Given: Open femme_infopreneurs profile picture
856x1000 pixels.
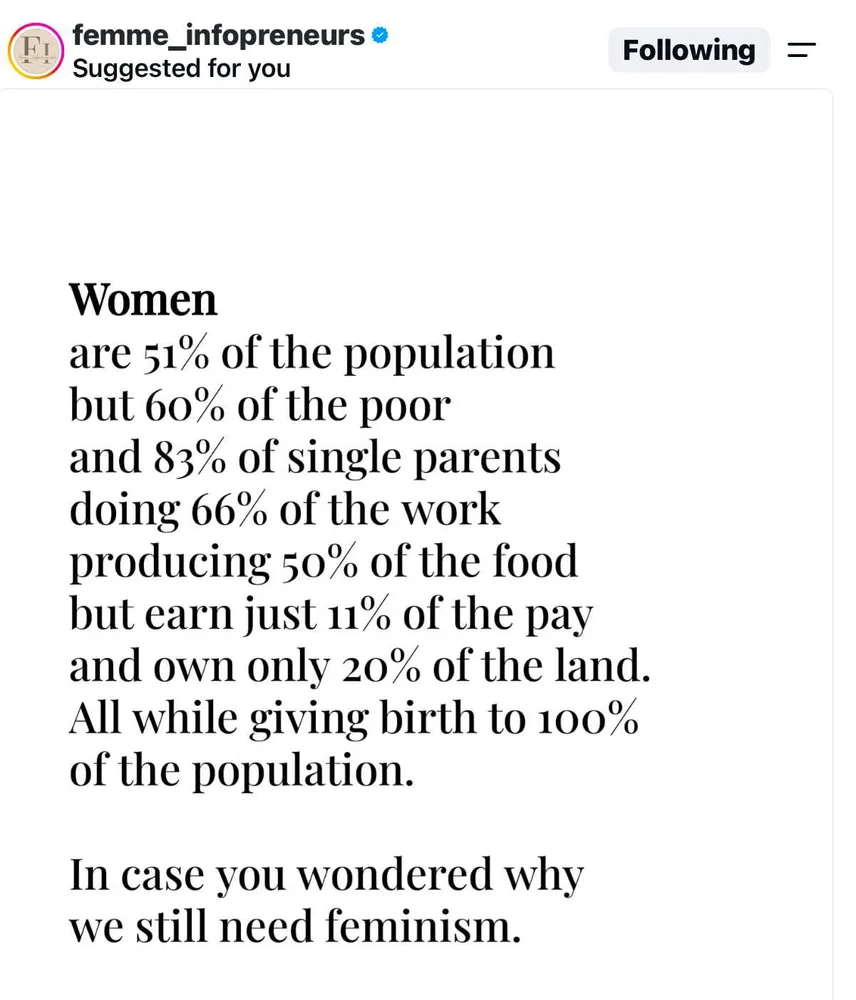Looking at the screenshot, I should click(x=36, y=51).
